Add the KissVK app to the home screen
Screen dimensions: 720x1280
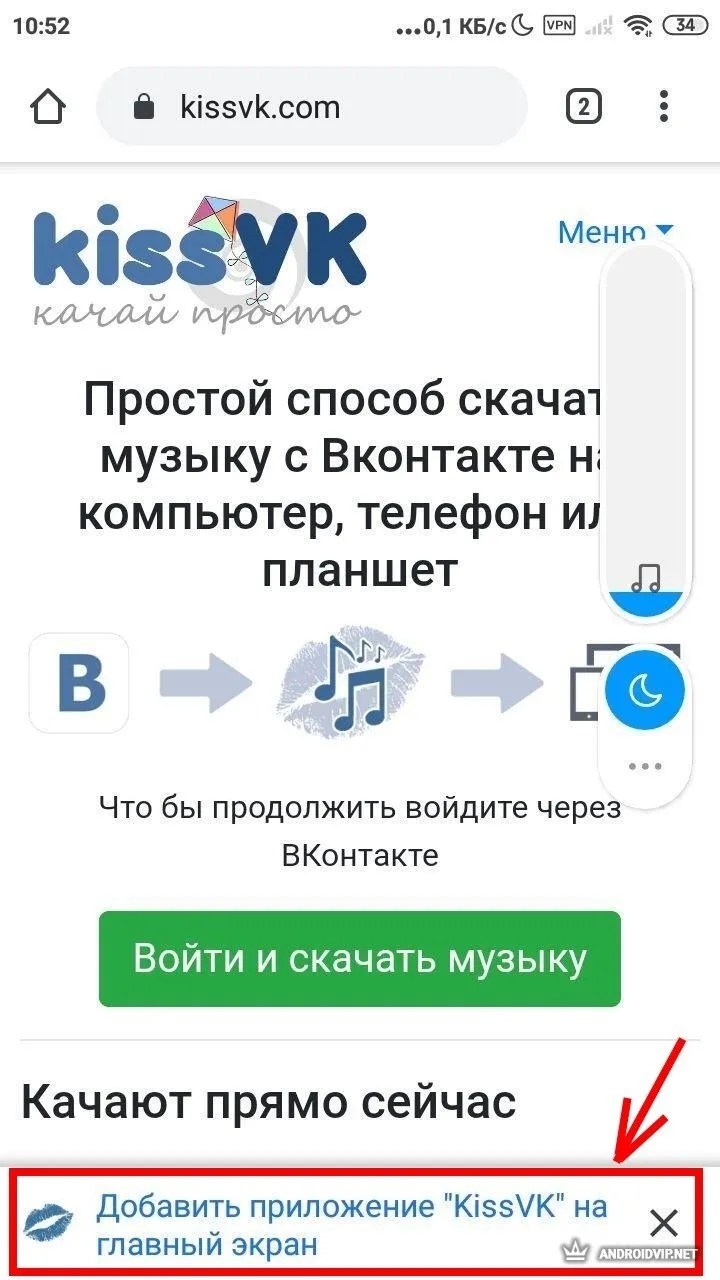[350, 1224]
